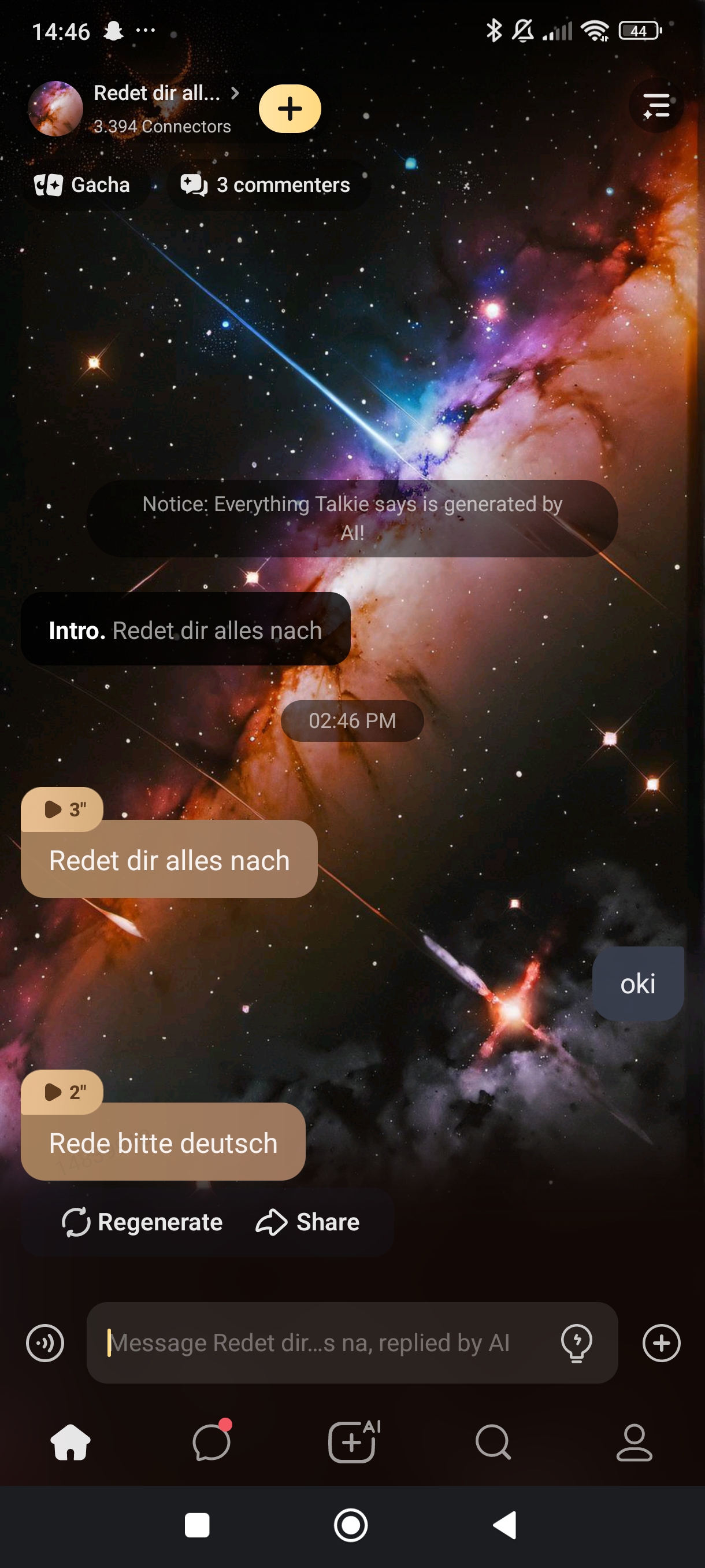Play the 3-second voice message
This screenshot has height=1568, width=705.
(x=62, y=809)
